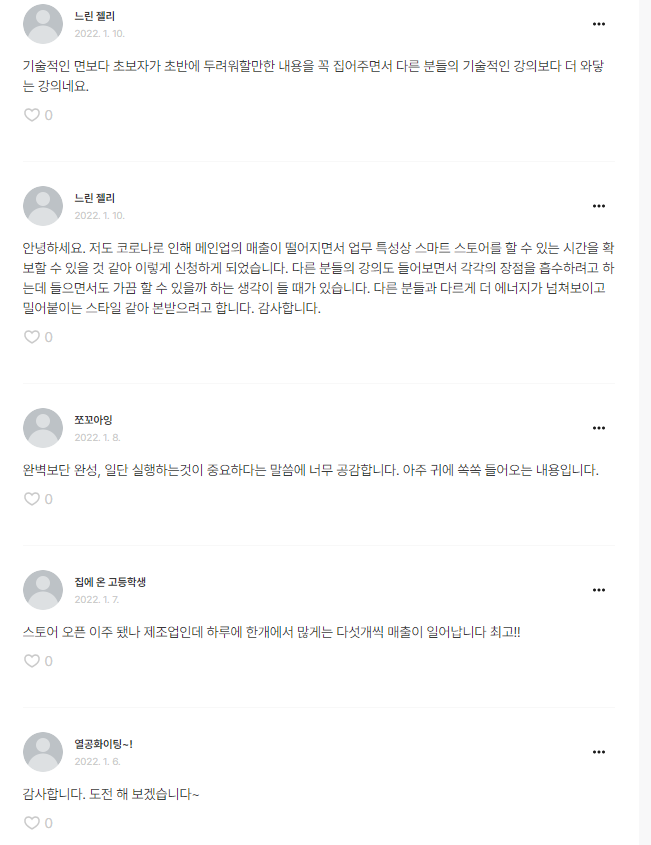The image size is (651, 845).
Task: Open the overflow menu on 쪼꼬아잉's comment
Action: 599,428
